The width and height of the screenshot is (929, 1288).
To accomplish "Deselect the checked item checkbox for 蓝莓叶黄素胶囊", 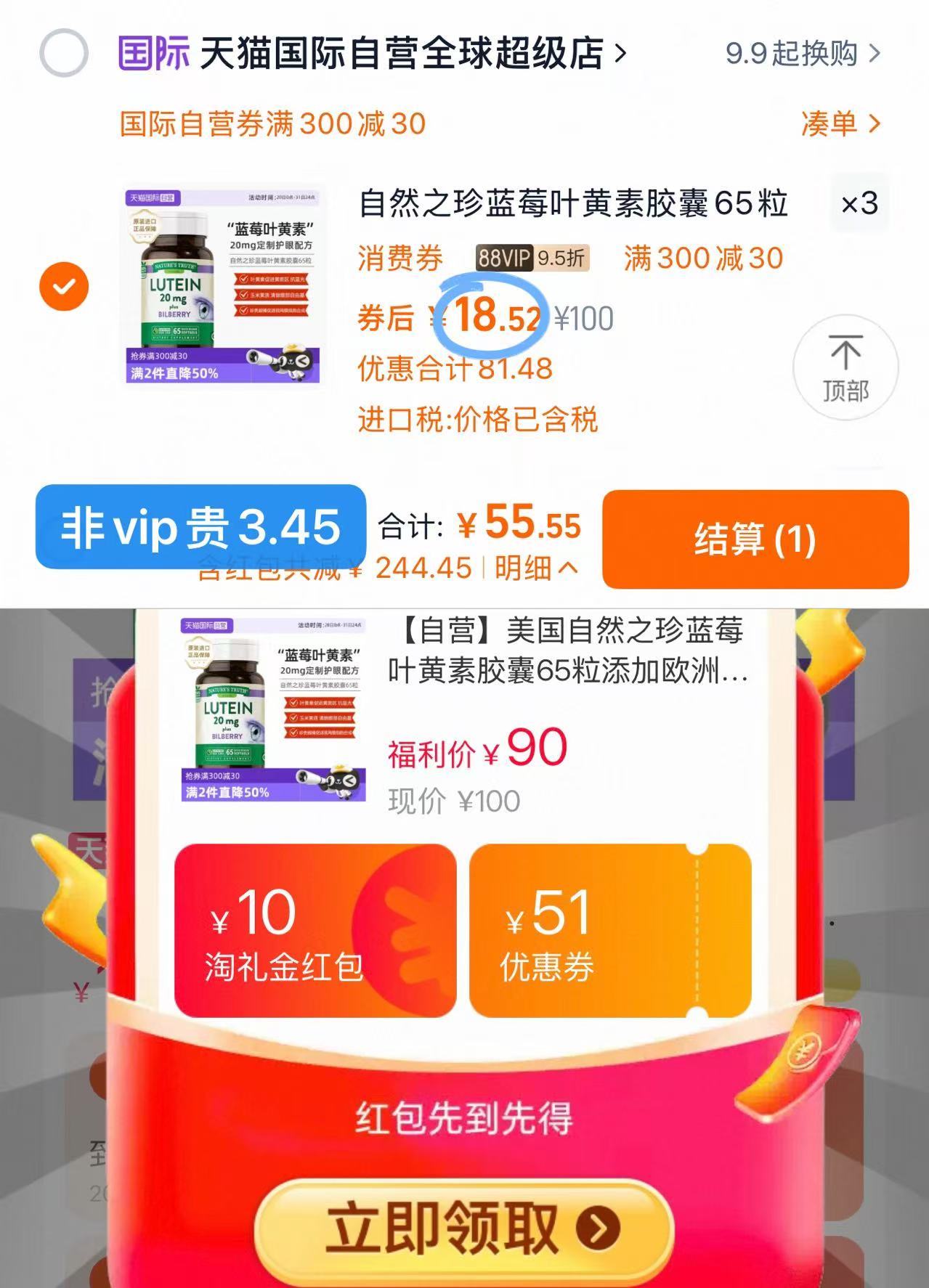I will (x=65, y=285).
